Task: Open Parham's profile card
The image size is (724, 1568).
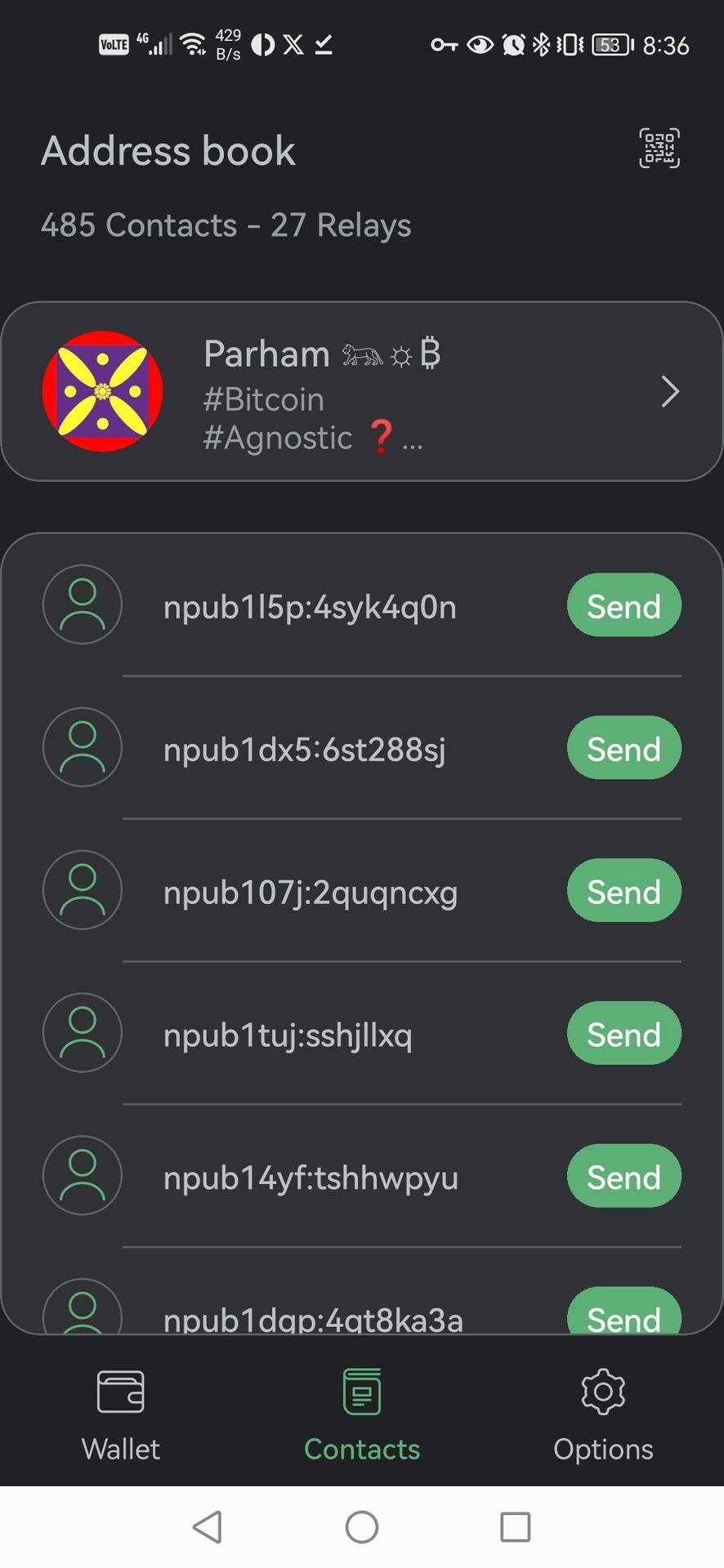Action: click(362, 392)
